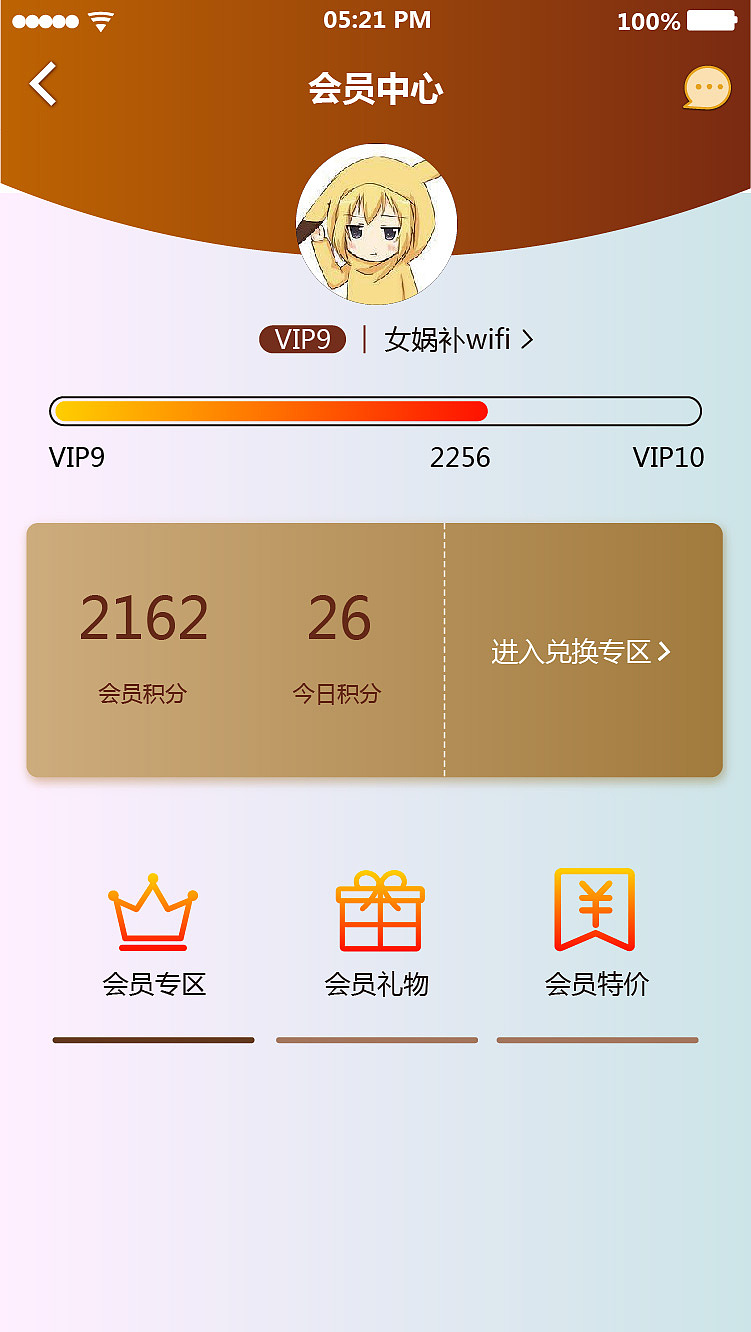
Task: Open the message bubble icon top right
Action: point(707,87)
